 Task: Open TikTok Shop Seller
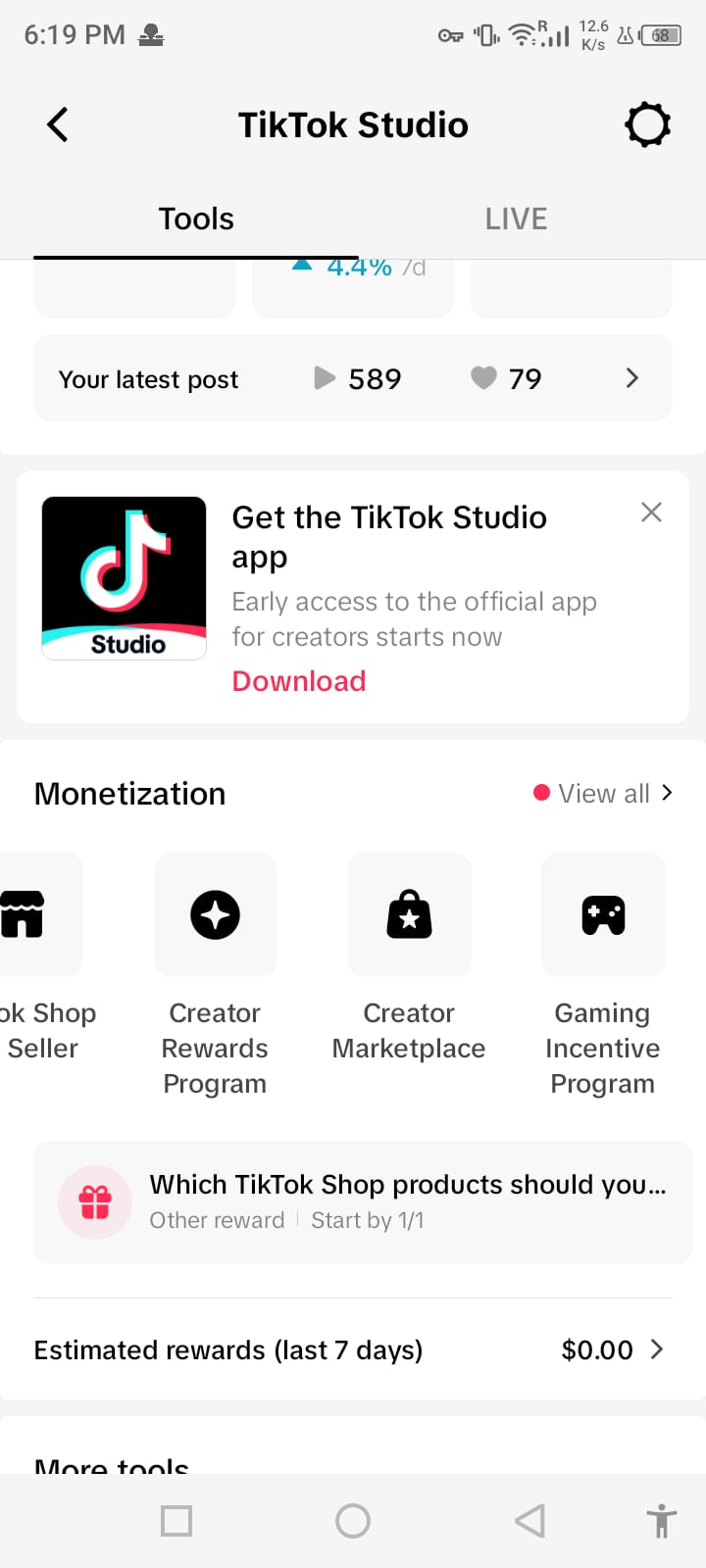tap(41, 957)
